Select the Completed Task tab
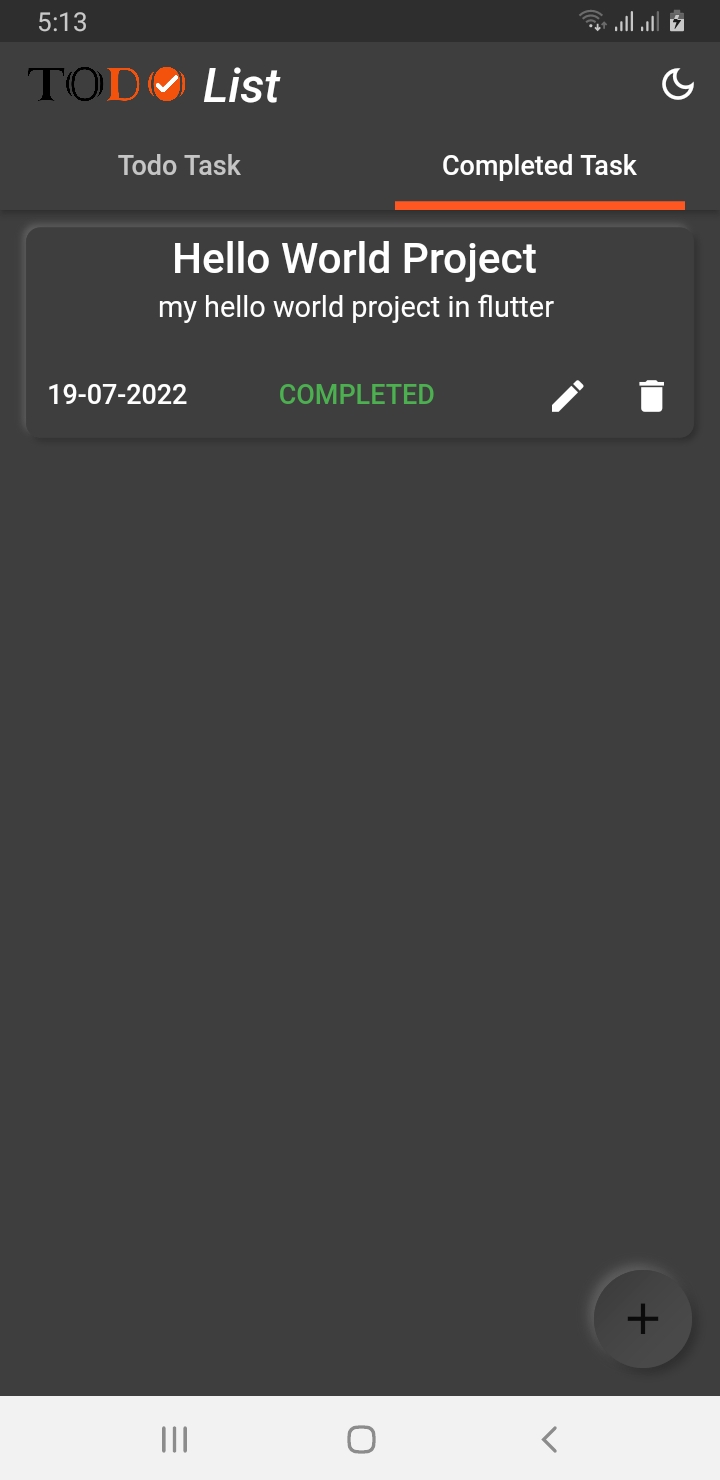The height and width of the screenshot is (1480, 720). click(x=539, y=165)
